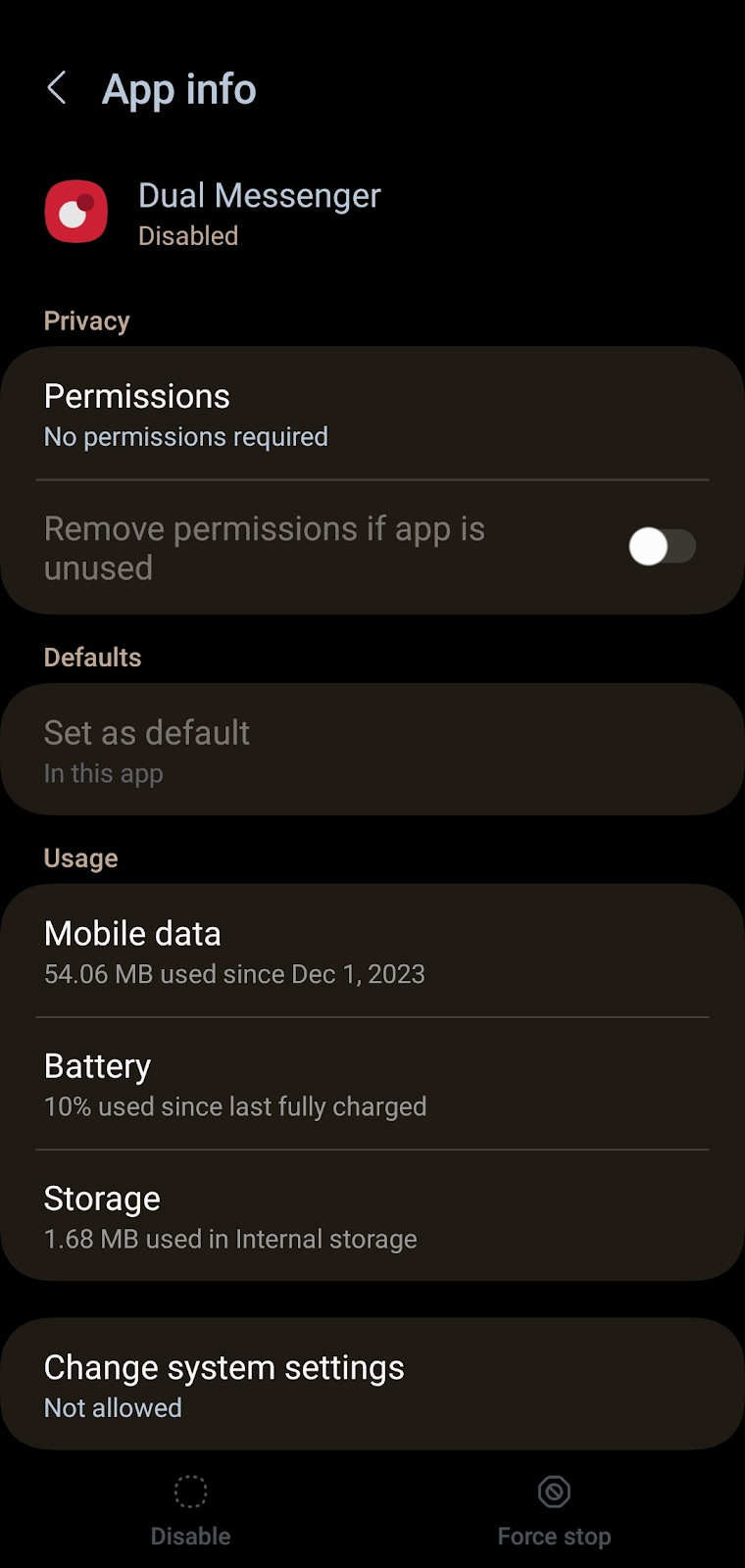
Task: Open the Permissions row
Action: coord(372,414)
